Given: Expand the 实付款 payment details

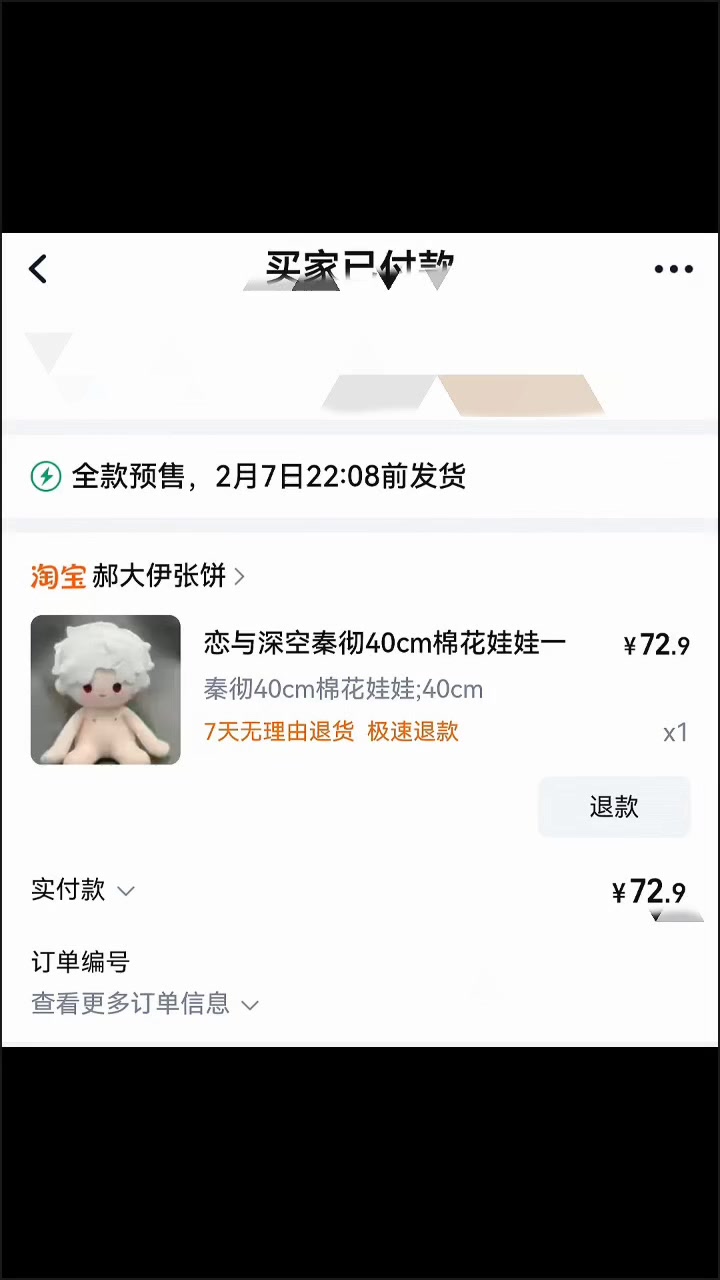Looking at the screenshot, I should click(x=84, y=890).
